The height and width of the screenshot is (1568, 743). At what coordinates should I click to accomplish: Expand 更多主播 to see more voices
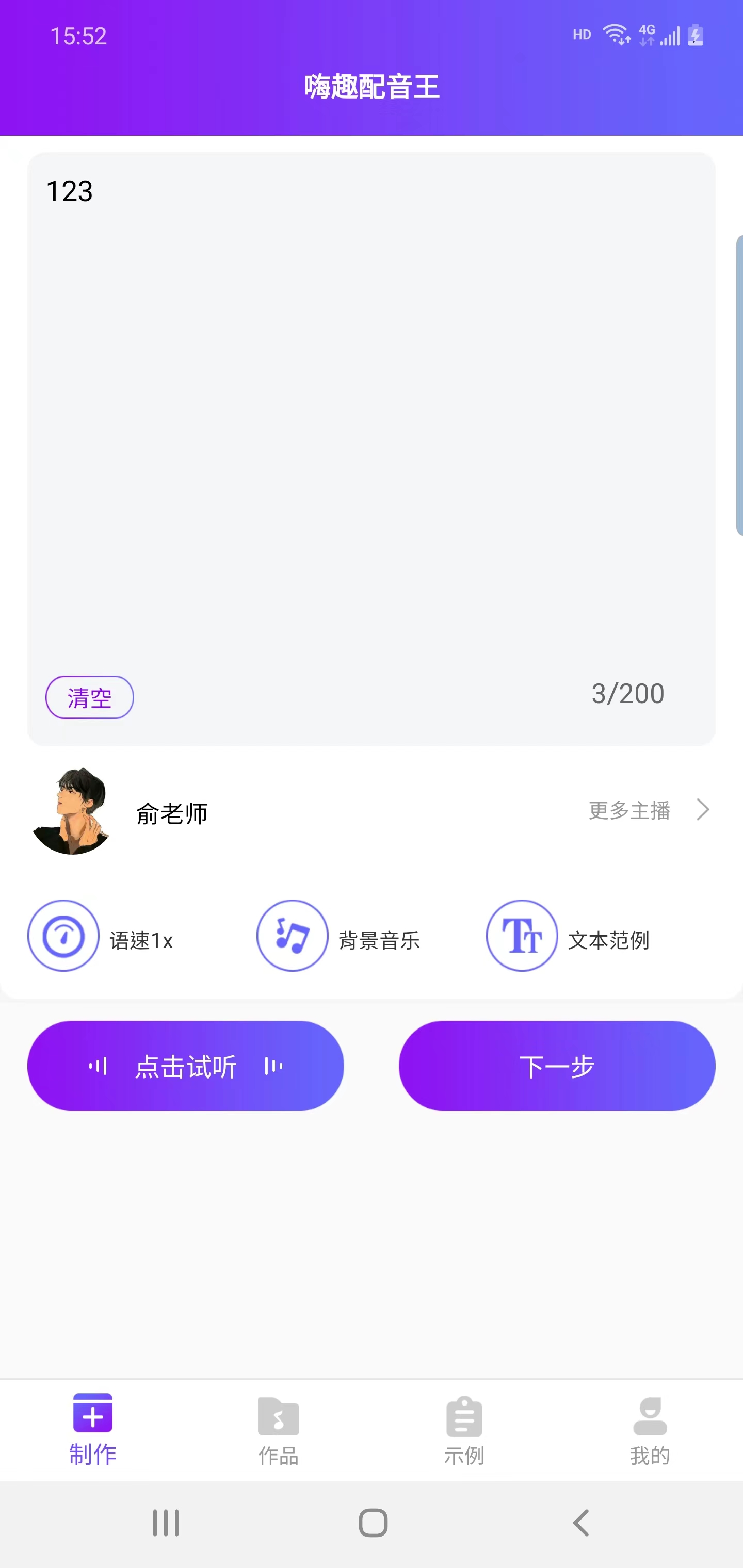(631, 811)
